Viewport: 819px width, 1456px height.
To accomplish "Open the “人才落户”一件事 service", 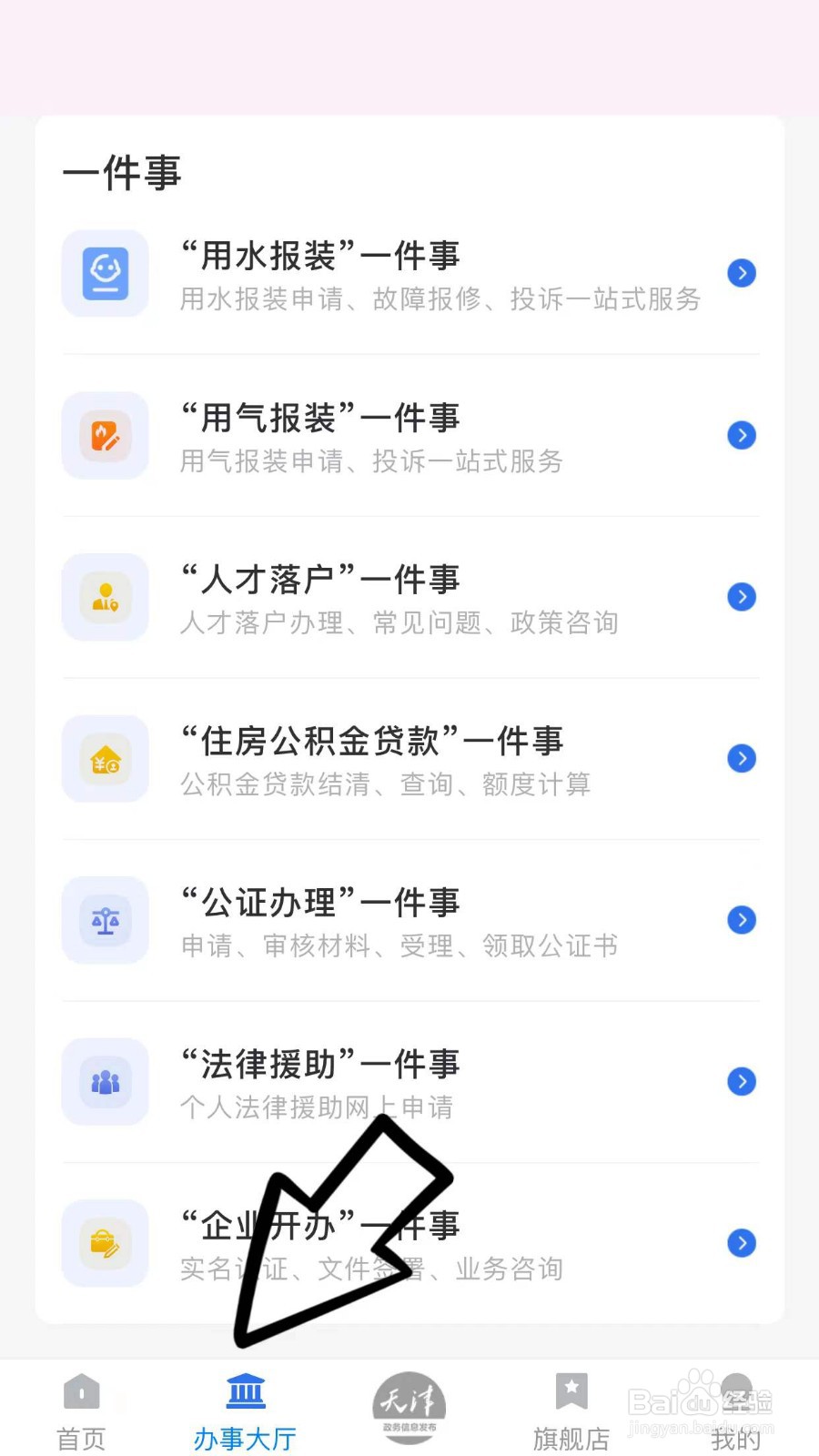I will [409, 598].
